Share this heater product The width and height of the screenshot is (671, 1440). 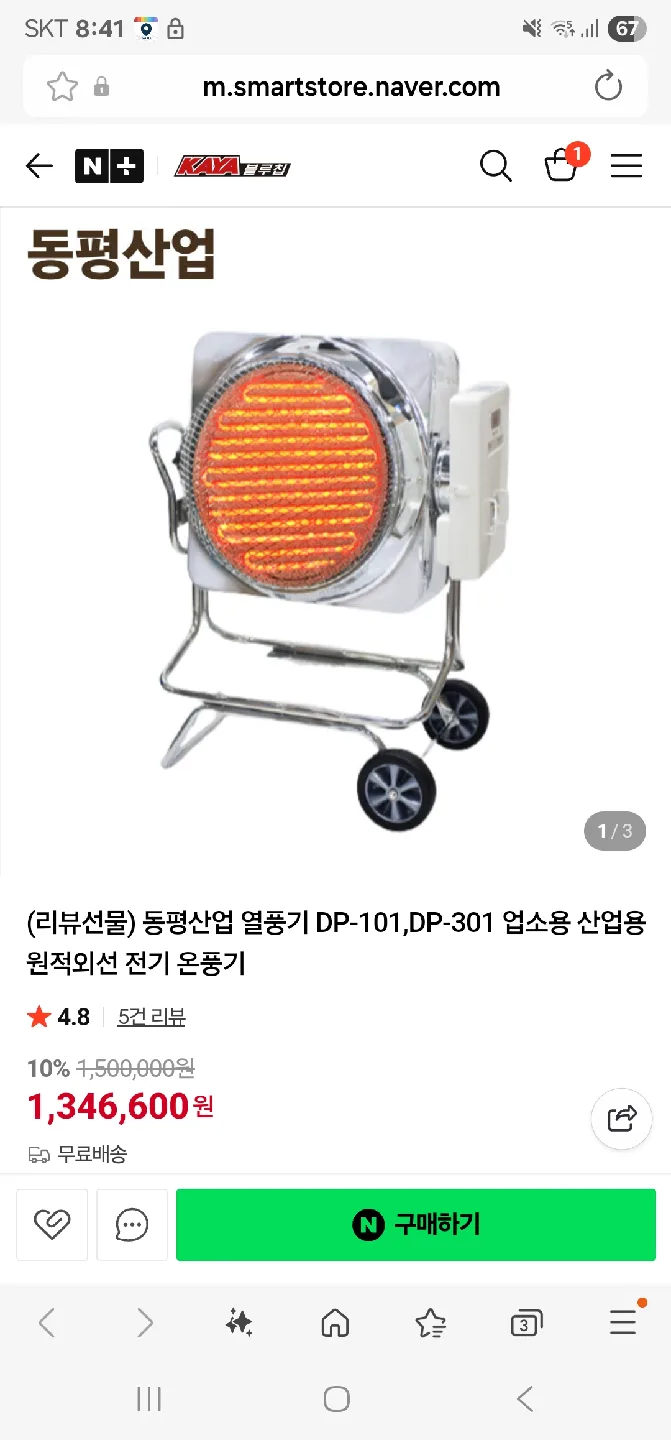621,1117
